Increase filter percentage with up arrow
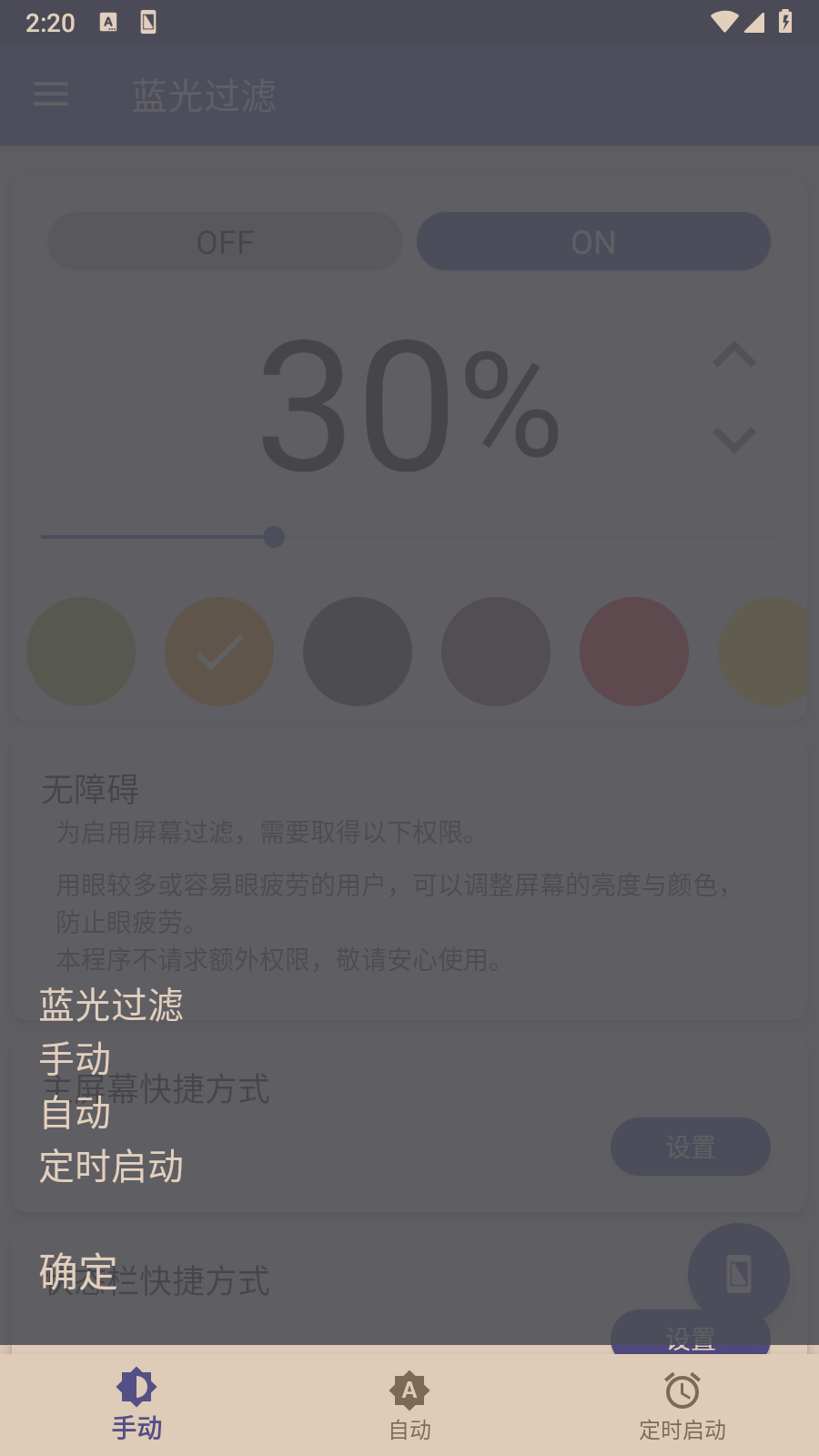This screenshot has width=819, height=1456. (x=734, y=354)
